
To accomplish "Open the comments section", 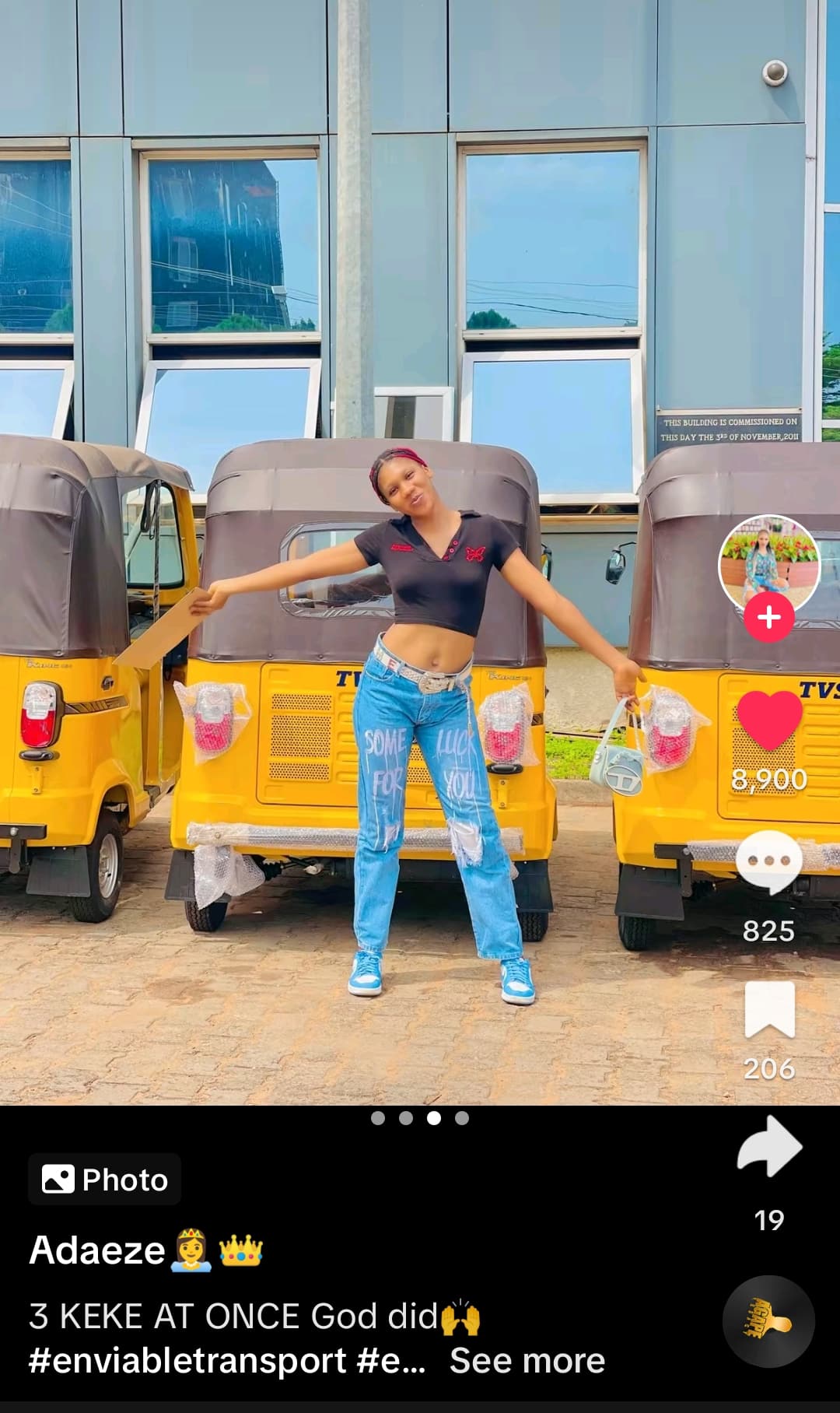I will (768, 862).
